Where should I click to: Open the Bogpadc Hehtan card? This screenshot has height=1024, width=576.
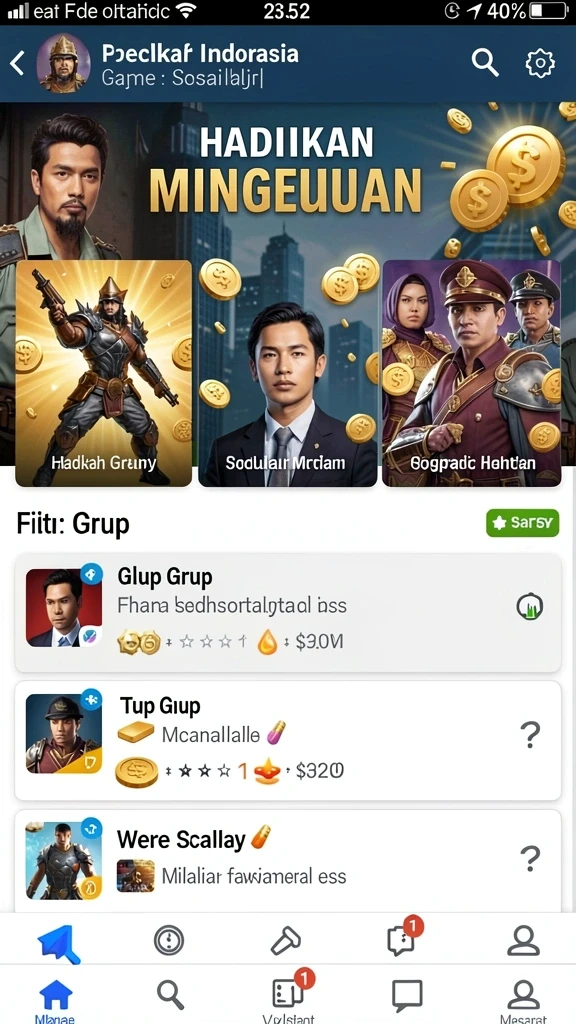pyautogui.click(x=472, y=374)
